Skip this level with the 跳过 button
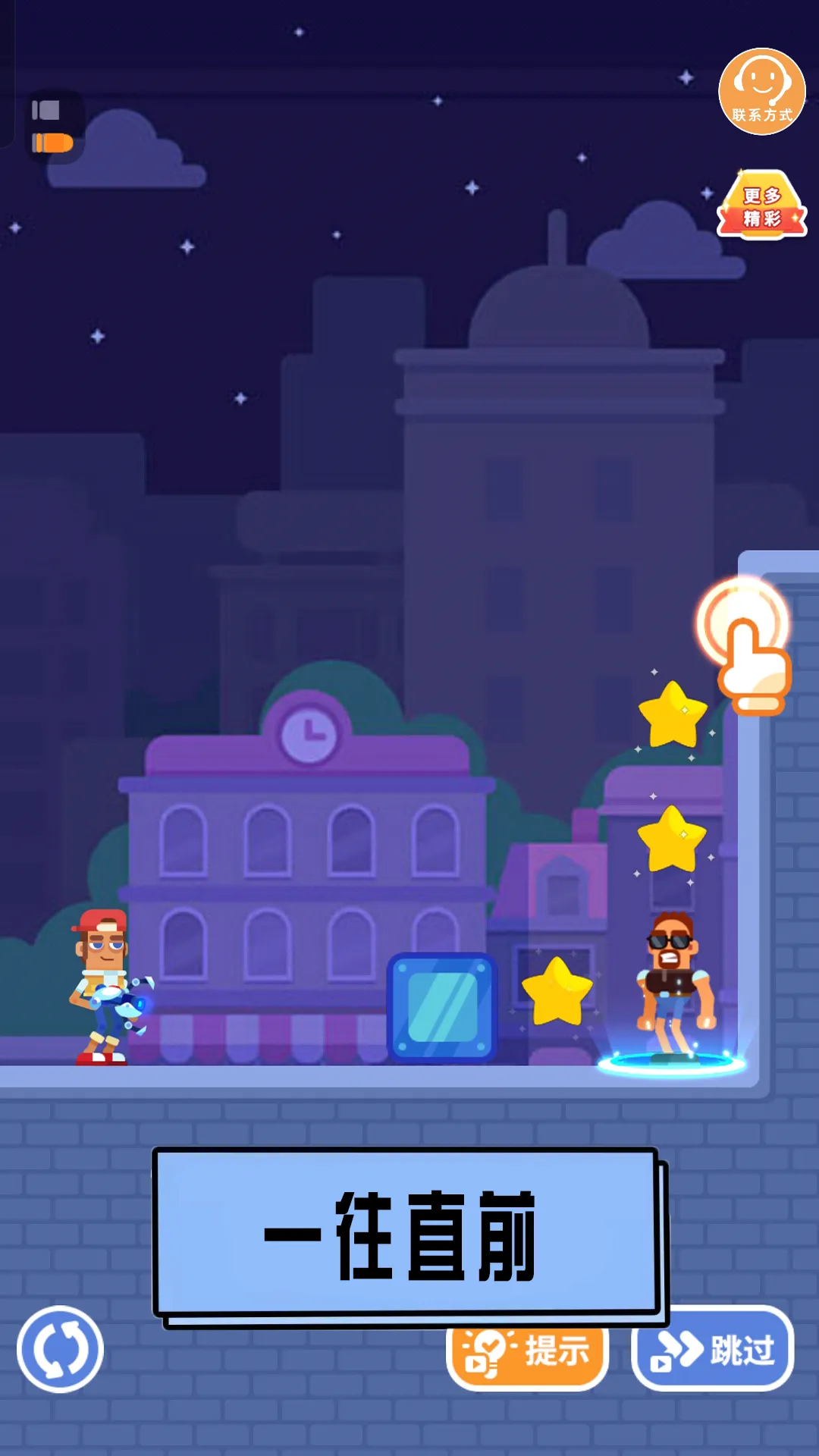The image size is (819, 1456). (x=713, y=1350)
